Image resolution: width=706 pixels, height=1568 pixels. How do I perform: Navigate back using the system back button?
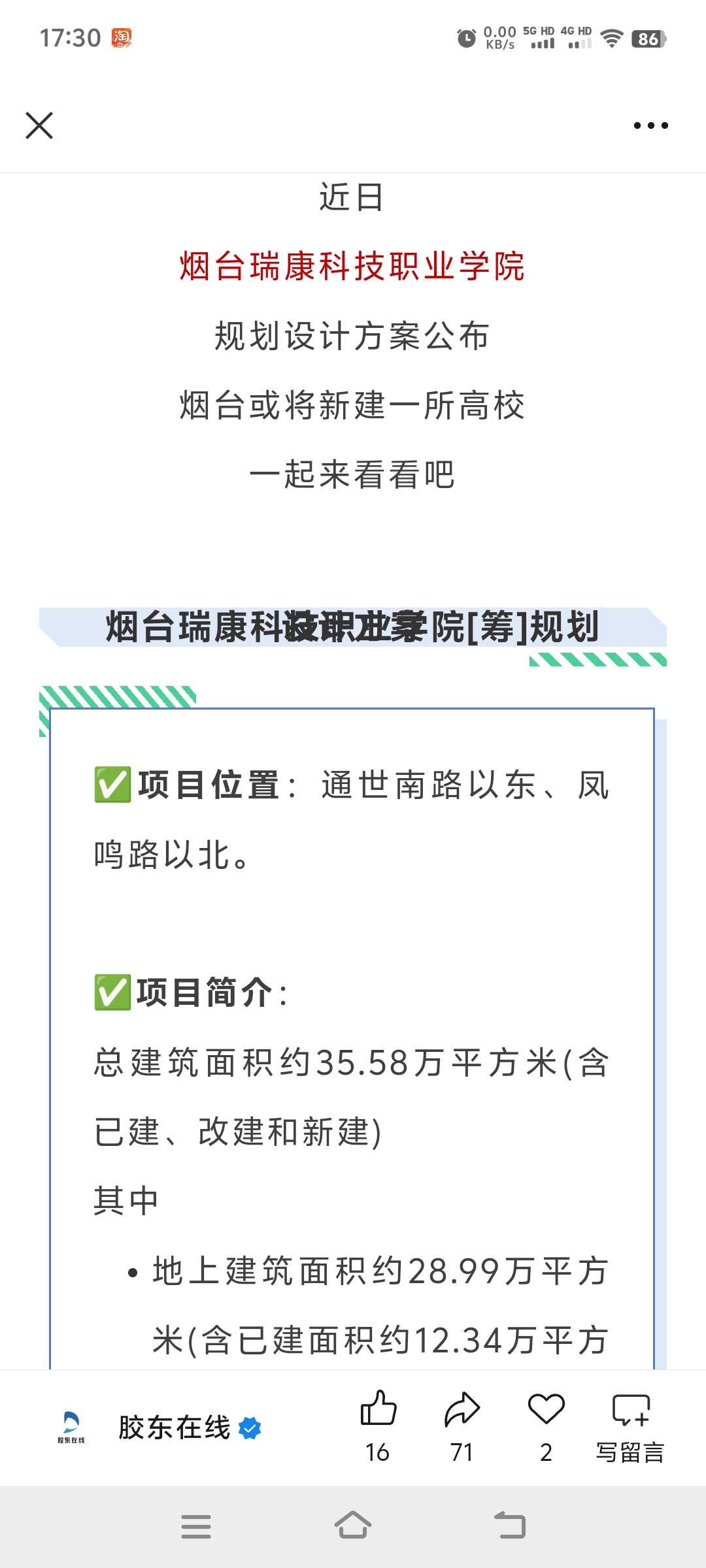[x=510, y=1526]
